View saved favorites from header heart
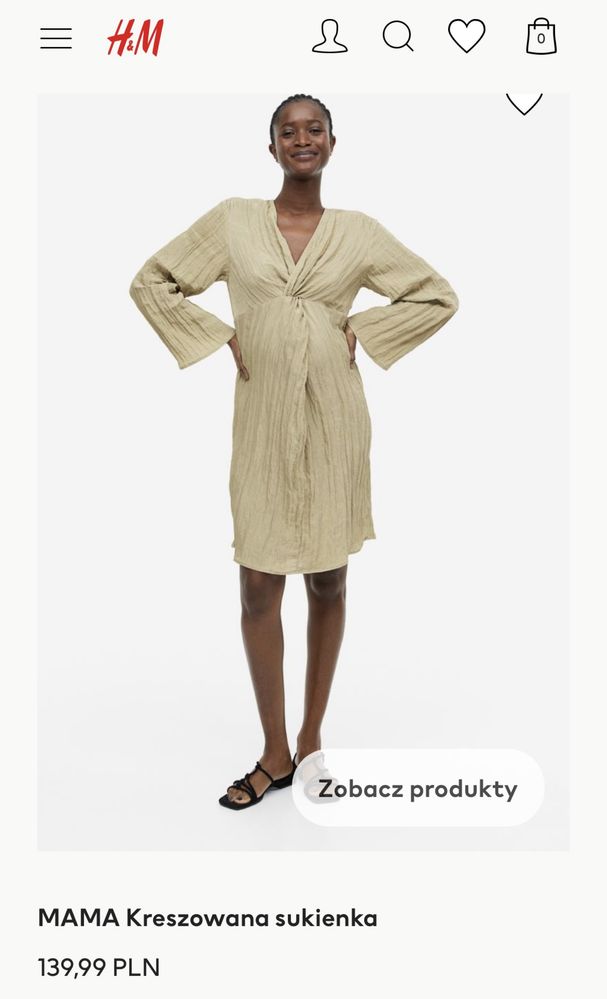This screenshot has width=607, height=999. (466, 36)
